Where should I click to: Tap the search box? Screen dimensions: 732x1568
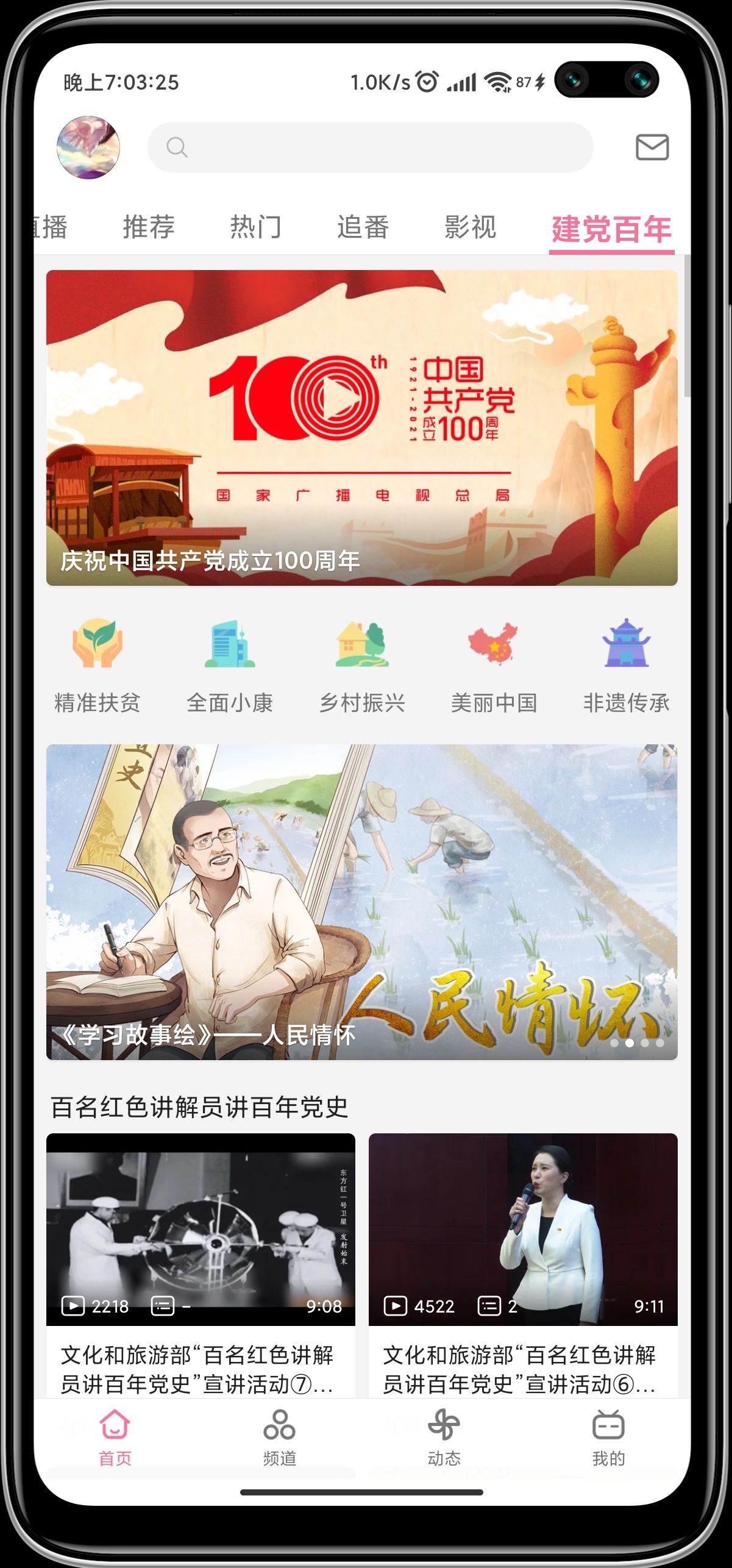[370, 148]
